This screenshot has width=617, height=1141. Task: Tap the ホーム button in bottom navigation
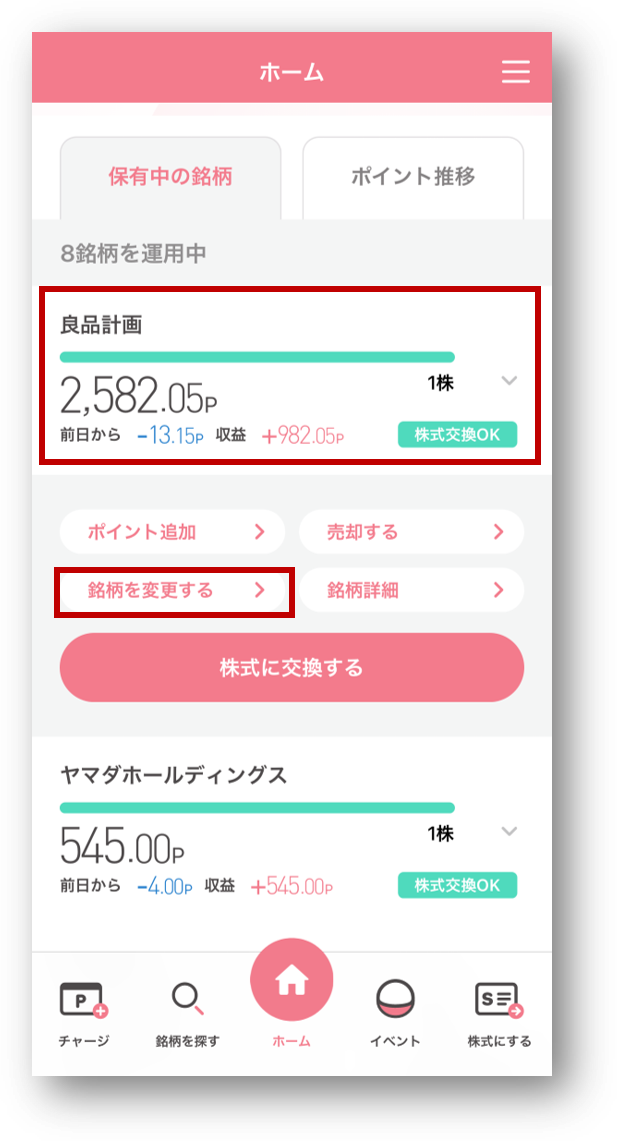(291, 990)
